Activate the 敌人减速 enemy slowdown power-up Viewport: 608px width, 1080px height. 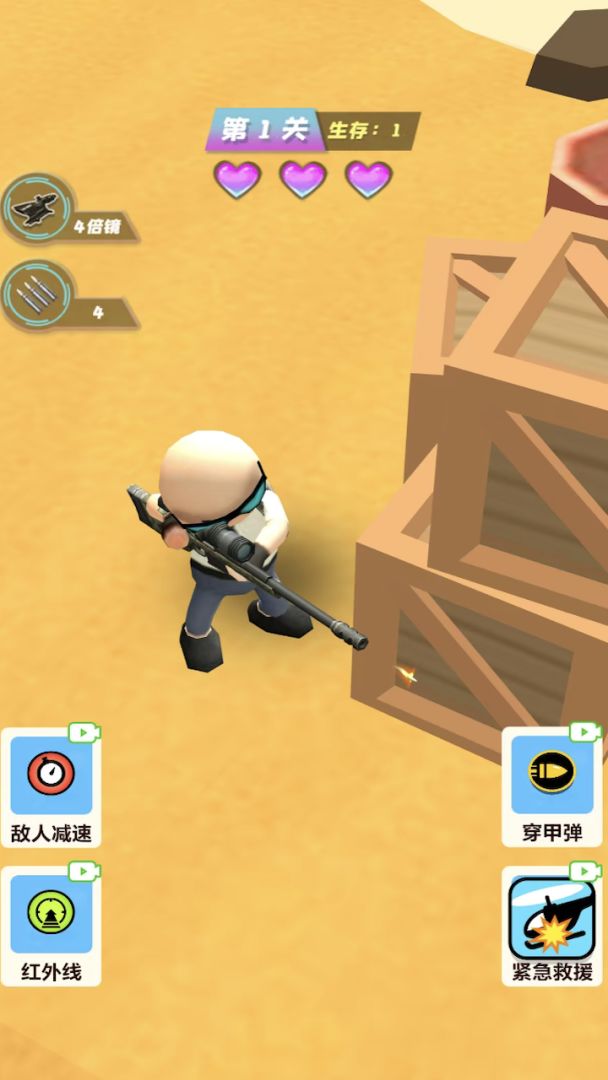51,786
